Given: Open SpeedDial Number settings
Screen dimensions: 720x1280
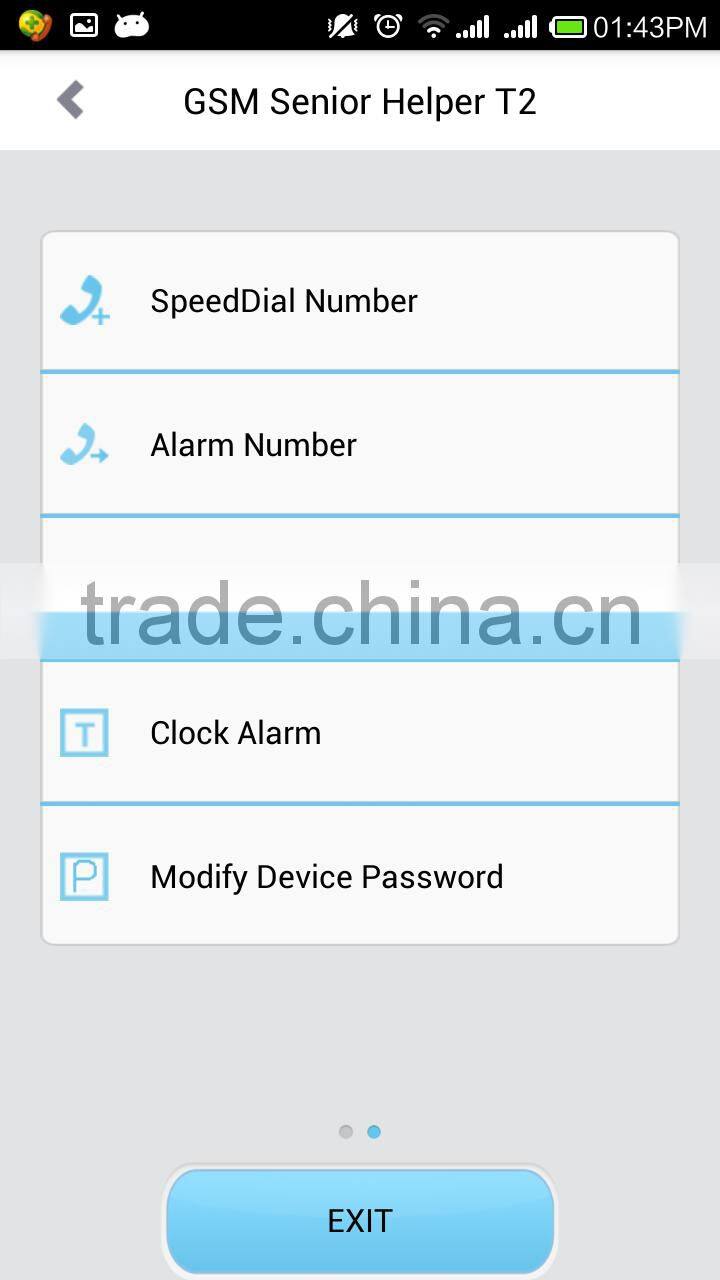Looking at the screenshot, I should pyautogui.click(x=360, y=301).
